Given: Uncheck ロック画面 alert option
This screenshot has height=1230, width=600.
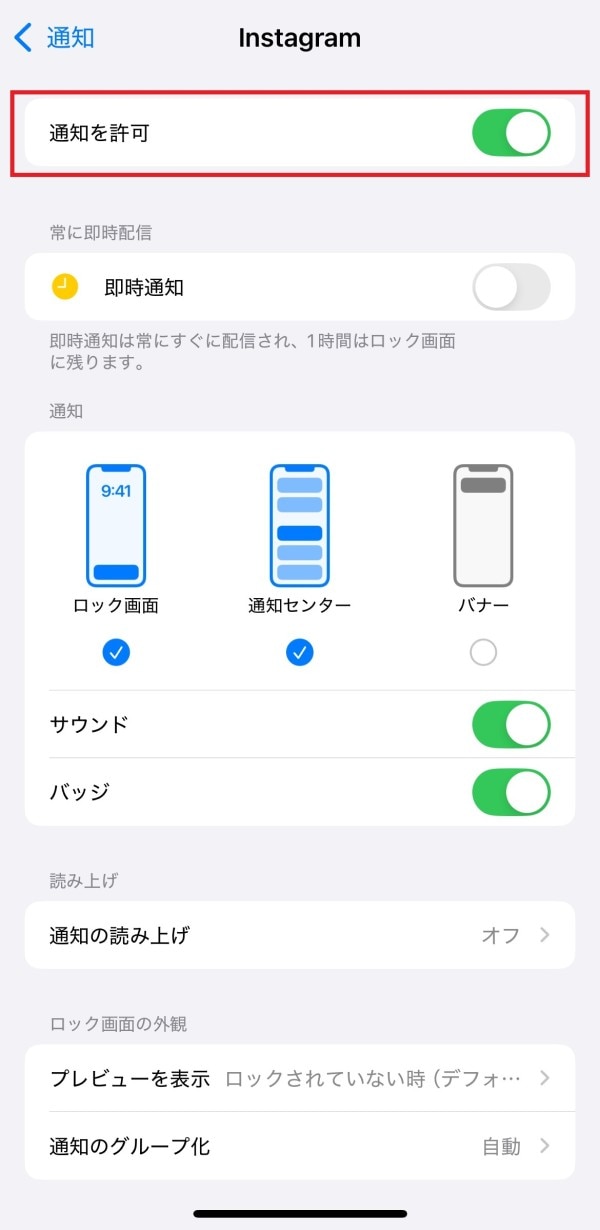Looking at the screenshot, I should (x=116, y=653).
